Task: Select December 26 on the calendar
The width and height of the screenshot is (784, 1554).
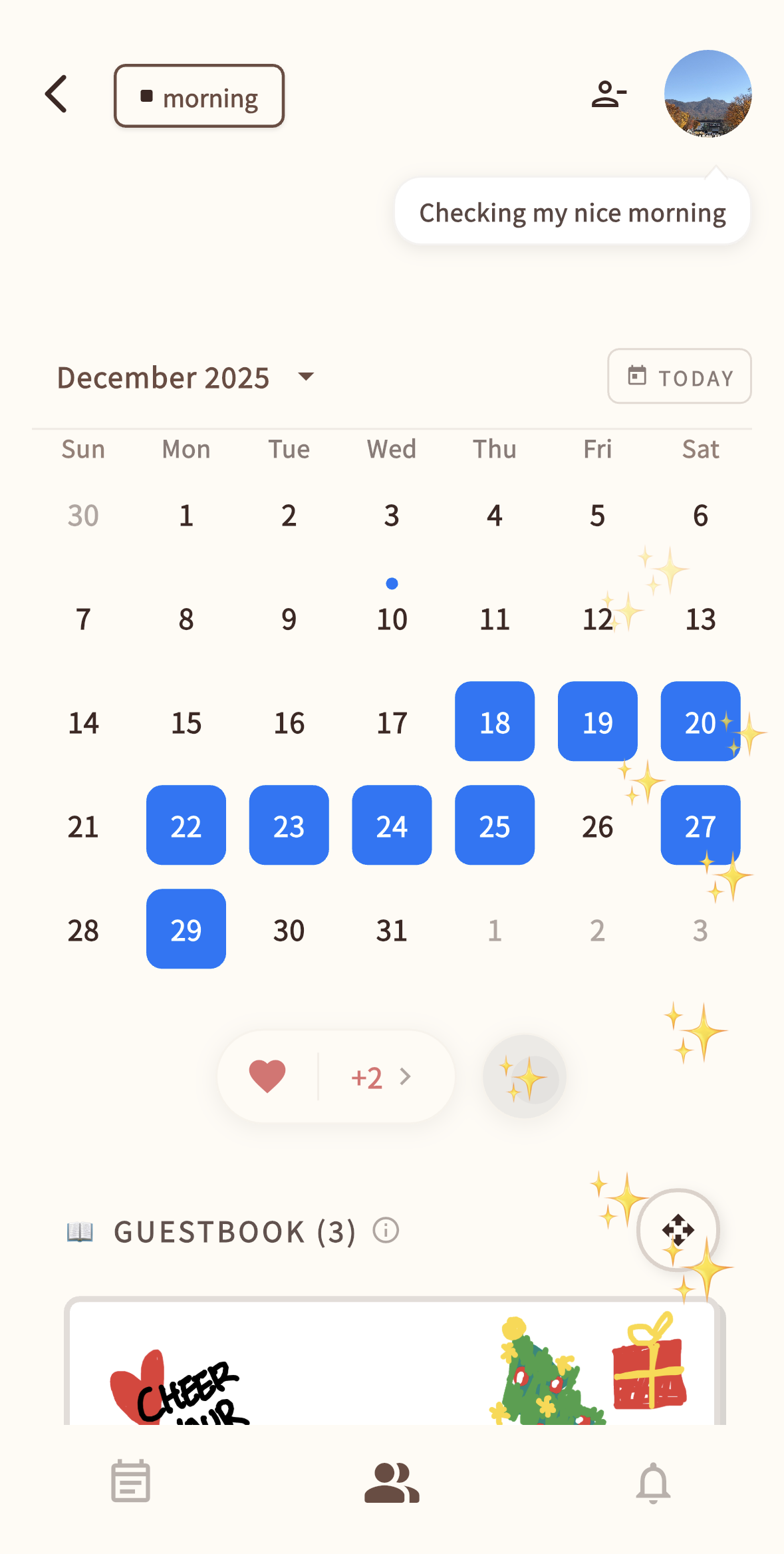Action: tap(597, 826)
